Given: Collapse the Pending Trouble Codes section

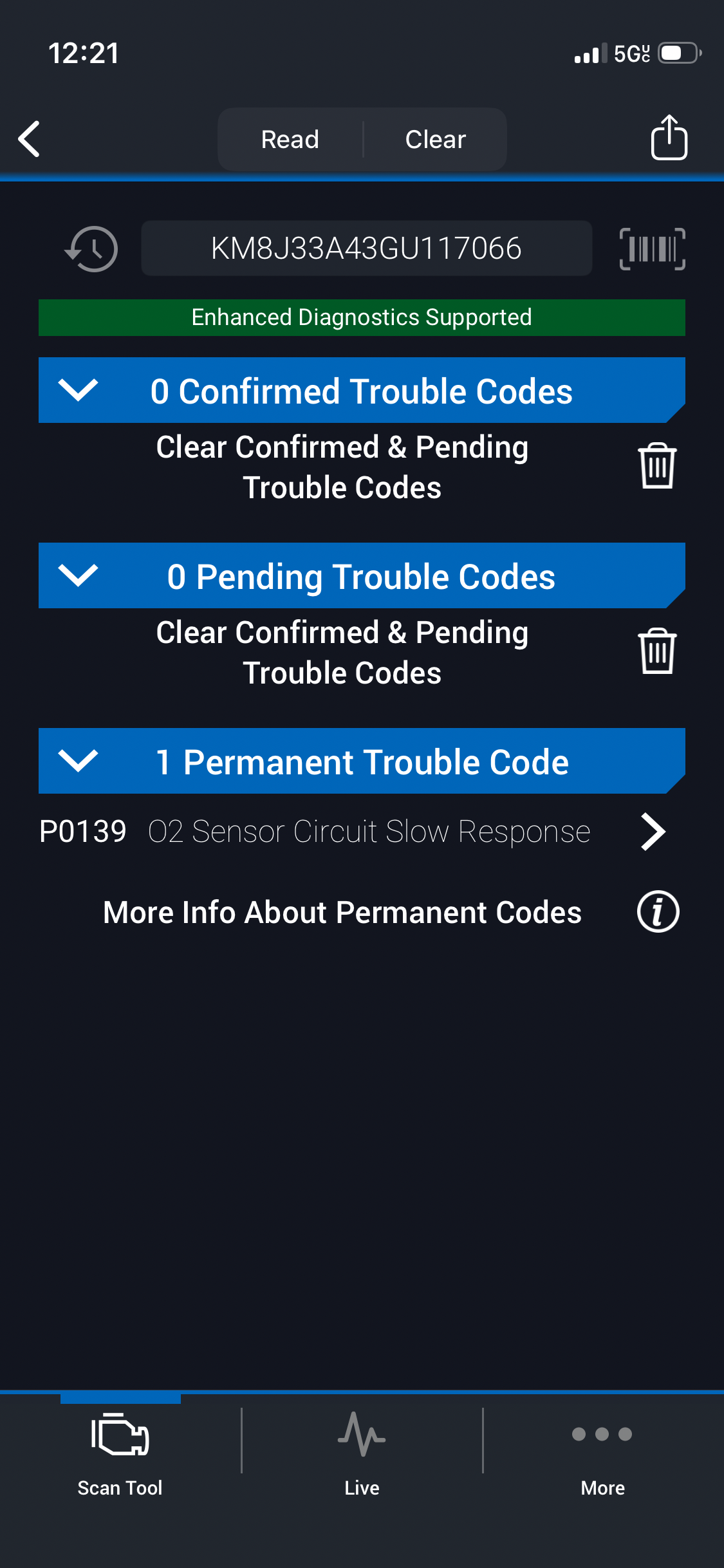Looking at the screenshot, I should (78, 575).
